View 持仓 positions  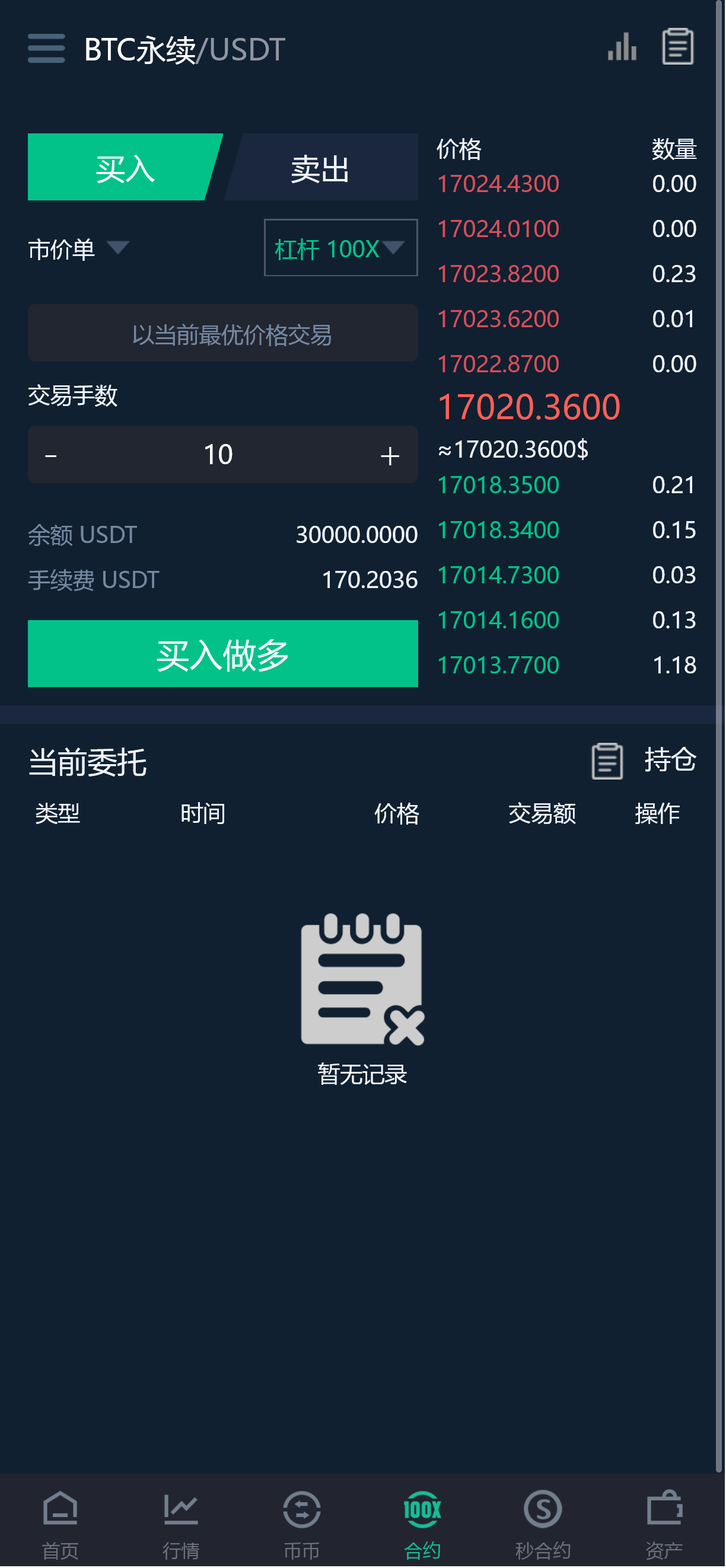point(644,760)
